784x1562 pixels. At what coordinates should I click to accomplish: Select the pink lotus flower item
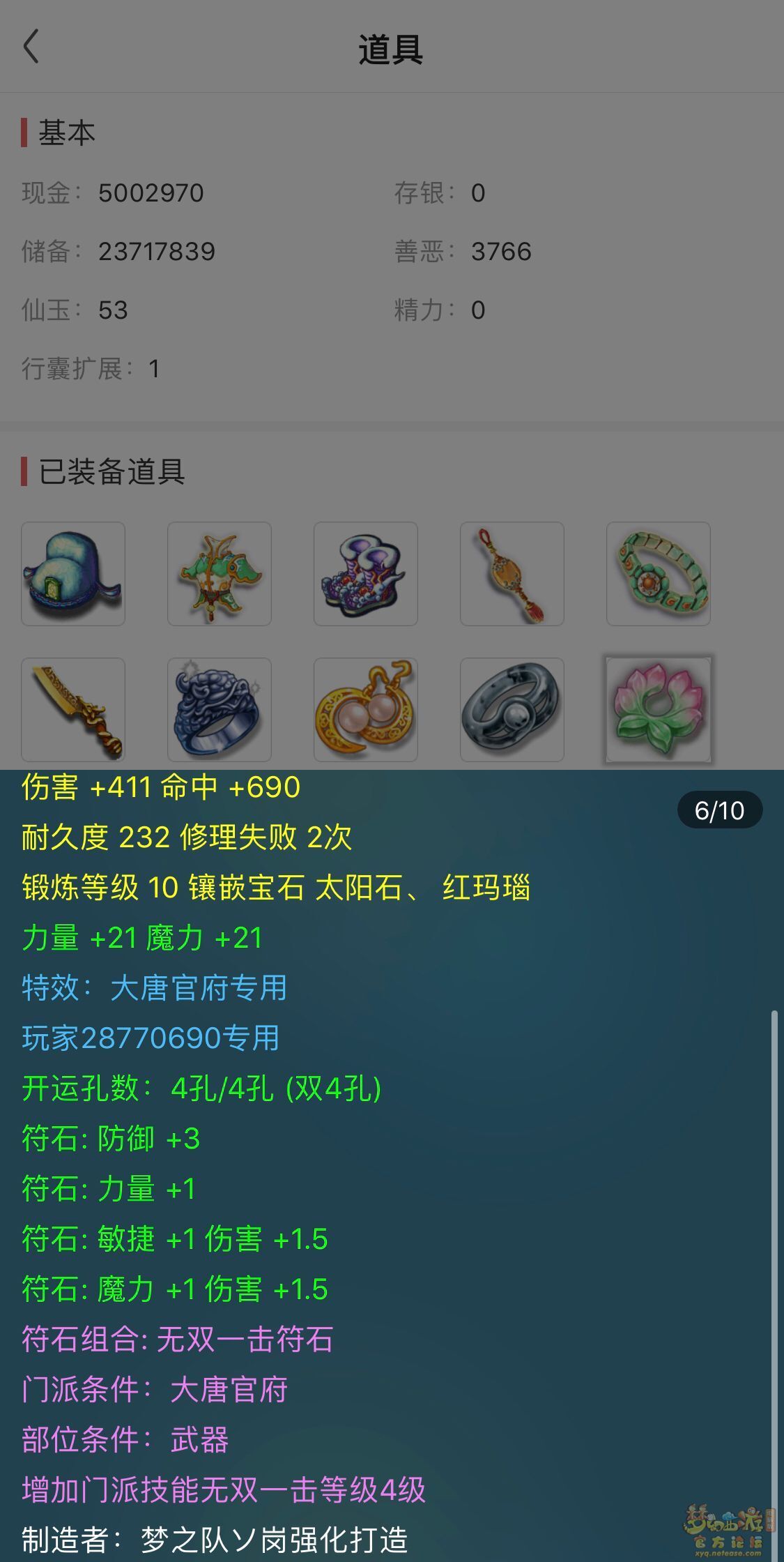click(x=659, y=710)
